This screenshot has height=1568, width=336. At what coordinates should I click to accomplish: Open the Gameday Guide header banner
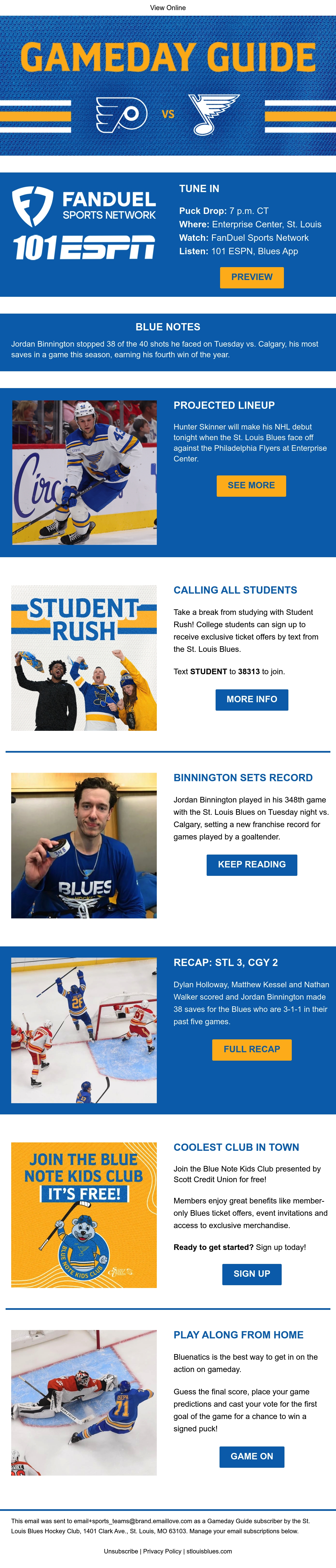coord(168,85)
